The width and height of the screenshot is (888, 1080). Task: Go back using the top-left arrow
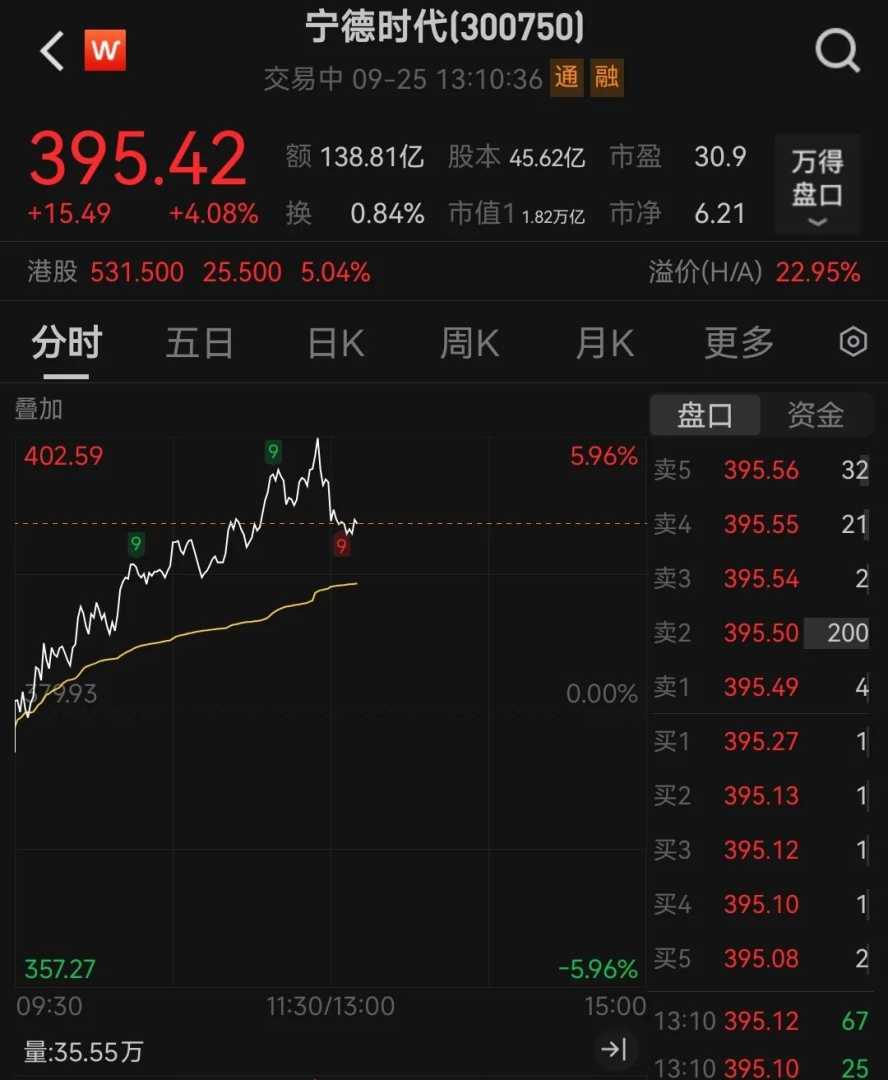pos(52,50)
